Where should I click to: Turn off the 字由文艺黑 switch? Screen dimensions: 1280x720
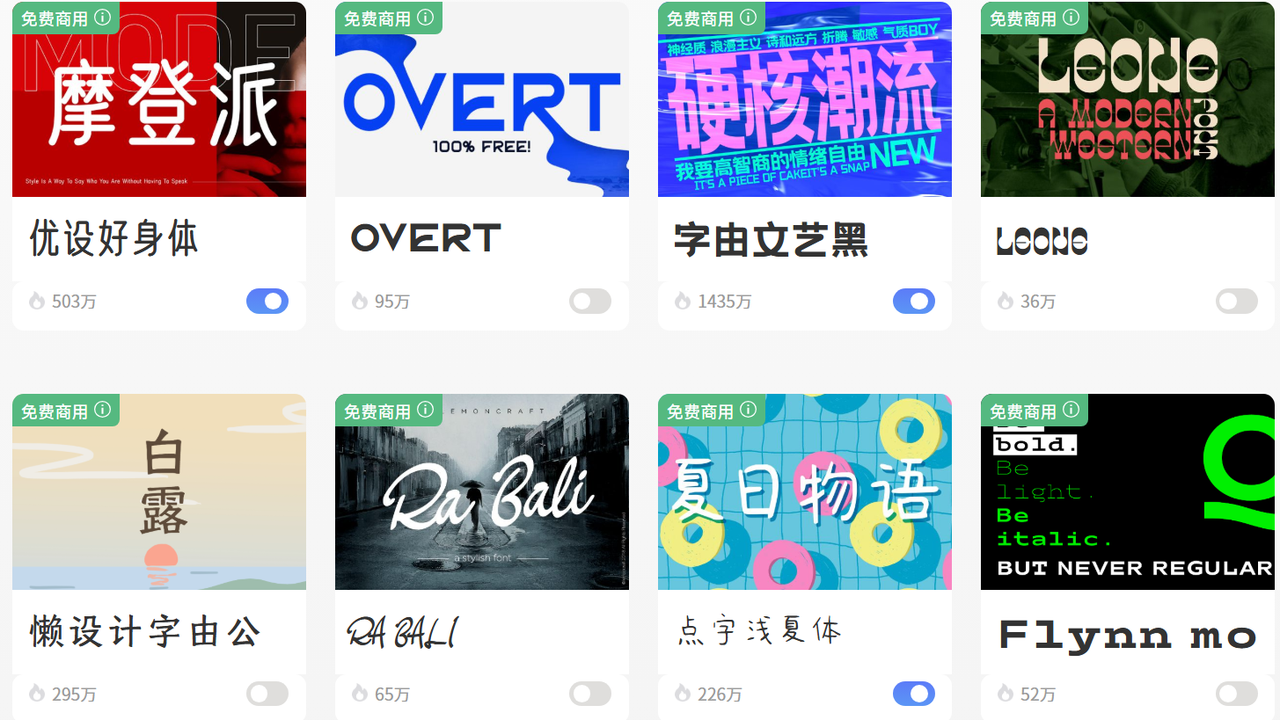coord(913,301)
